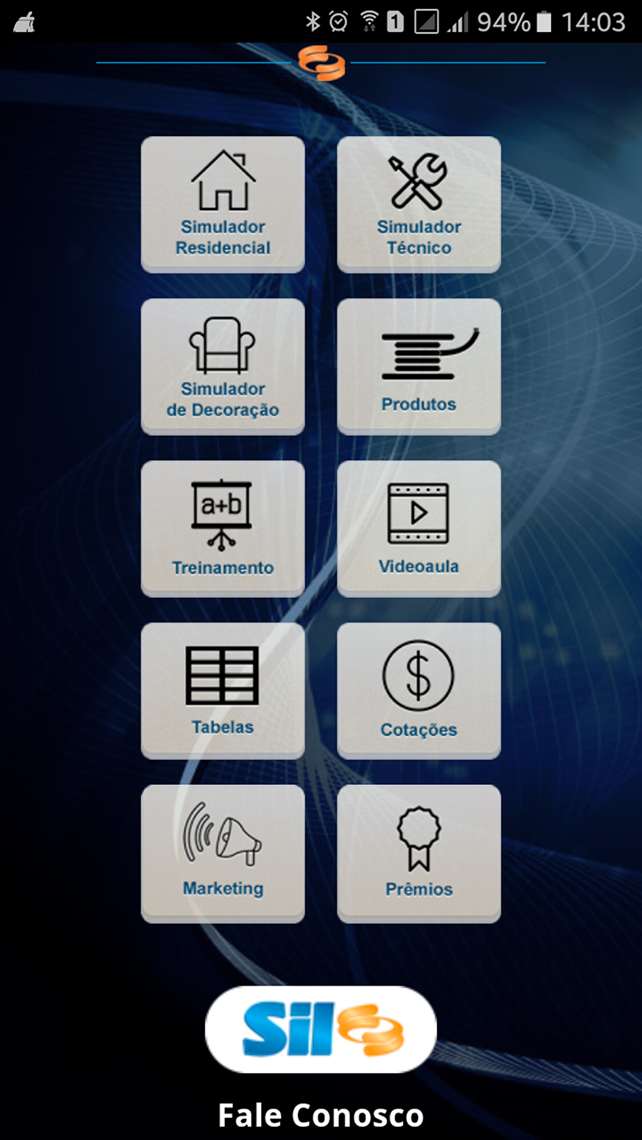Launch Simulador de Decoração
642x1140 pixels.
tap(222, 366)
